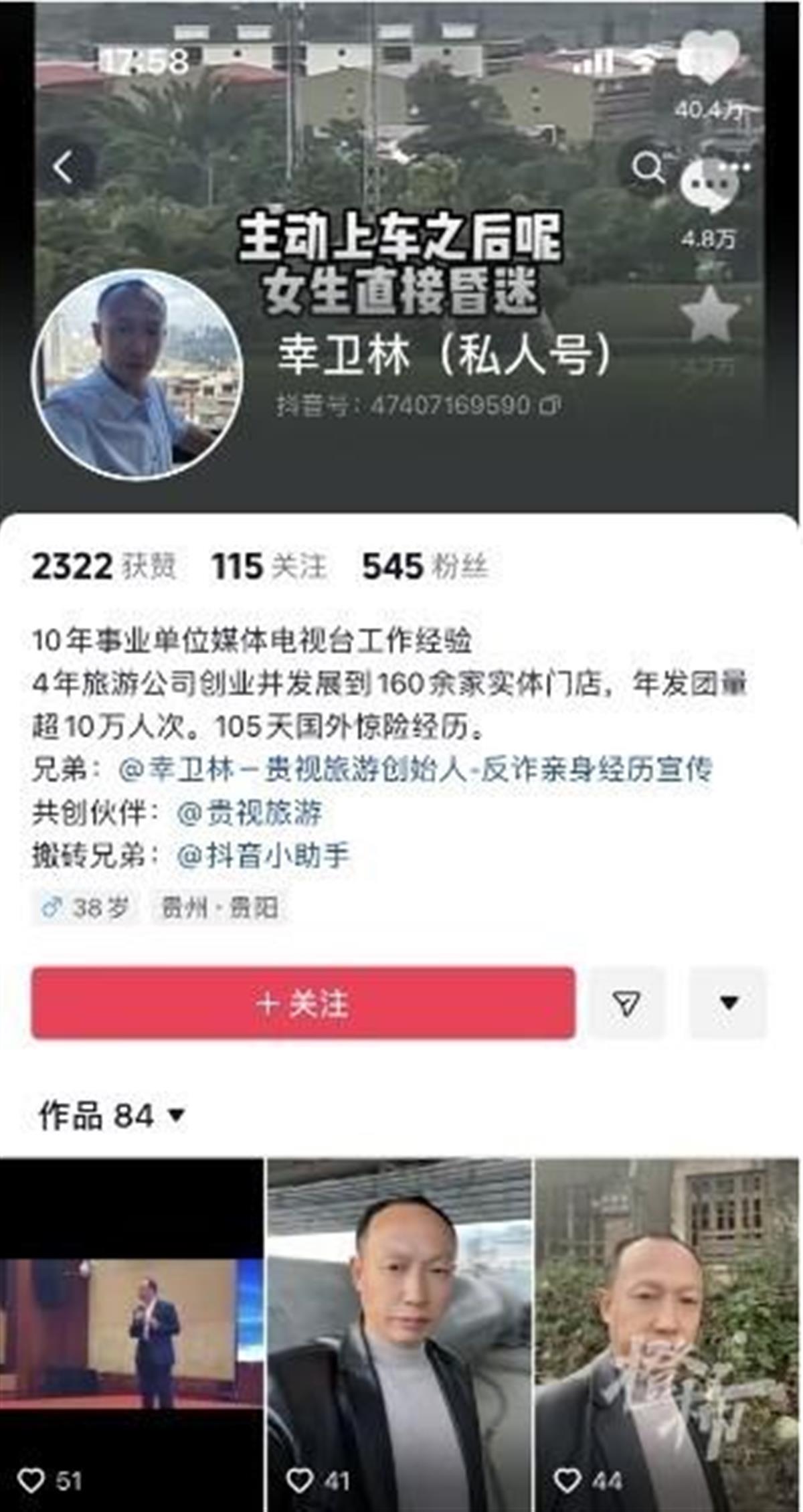Open the profile search icon
This screenshot has height=1512, width=803.
tap(648, 167)
